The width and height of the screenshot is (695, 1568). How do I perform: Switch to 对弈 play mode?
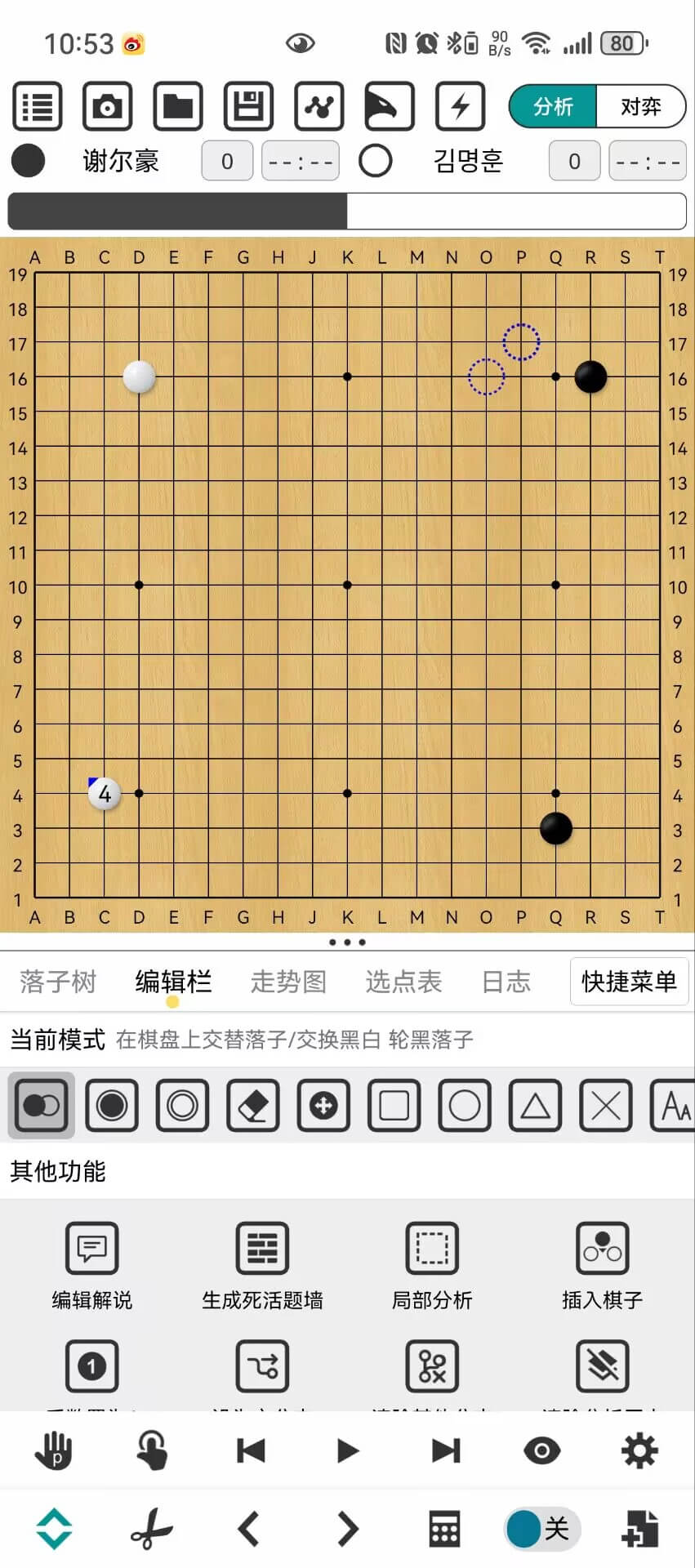click(x=640, y=106)
